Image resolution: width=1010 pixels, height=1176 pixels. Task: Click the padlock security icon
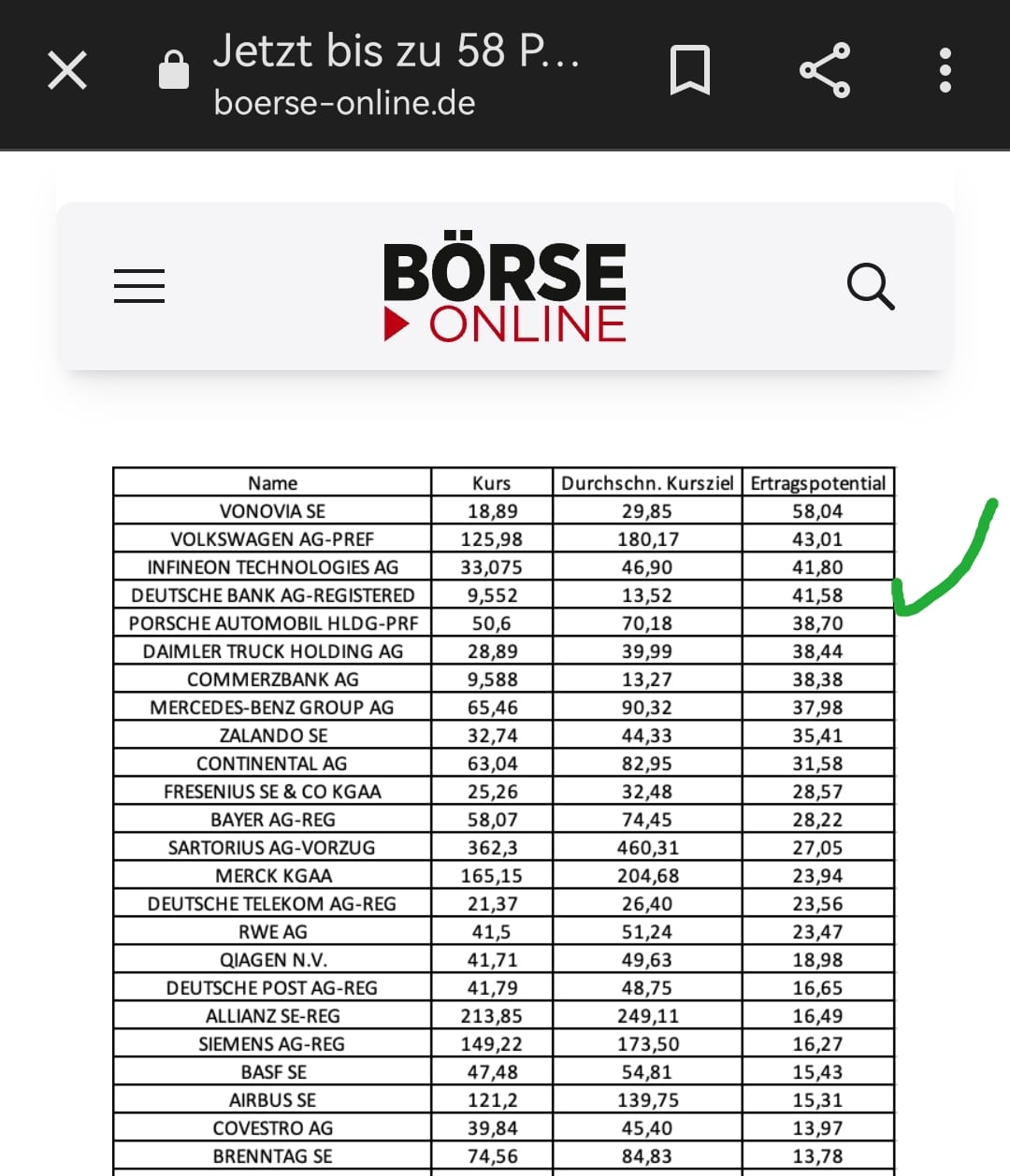(174, 67)
